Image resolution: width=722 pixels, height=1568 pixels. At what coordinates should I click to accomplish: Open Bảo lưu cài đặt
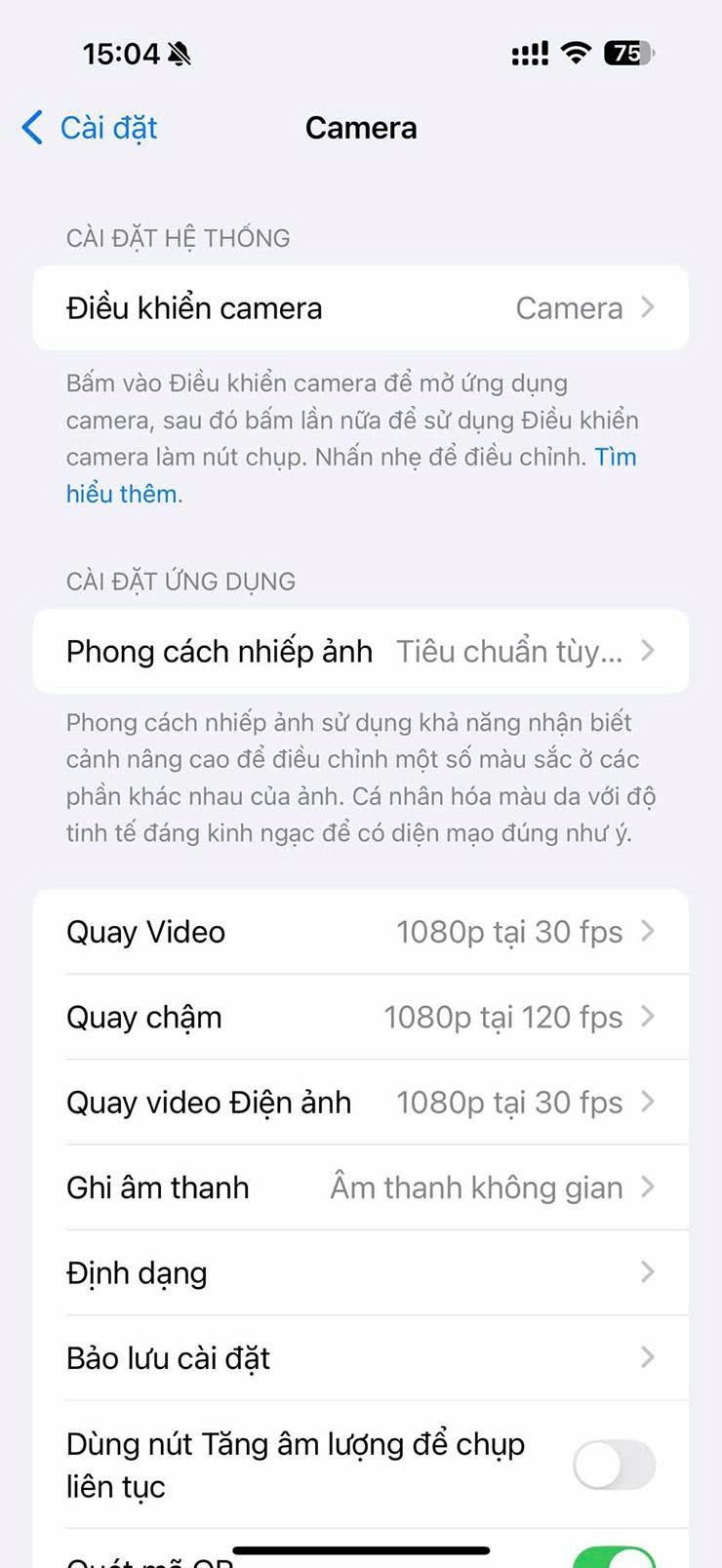360,1358
